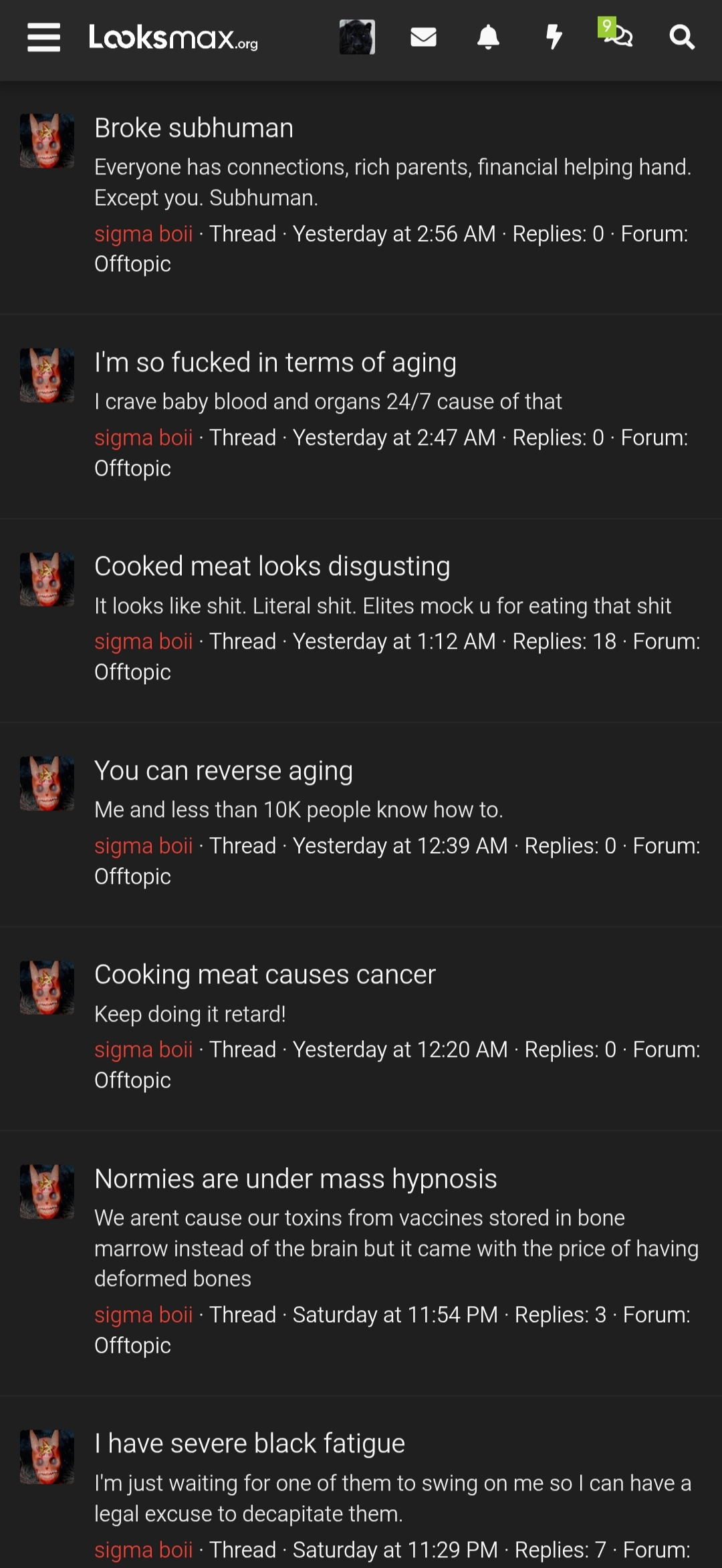Viewport: 722px width, 1568px height.
Task: Tap the avatar beside 'Cooked meat looks disgusting'
Action: 47,579
